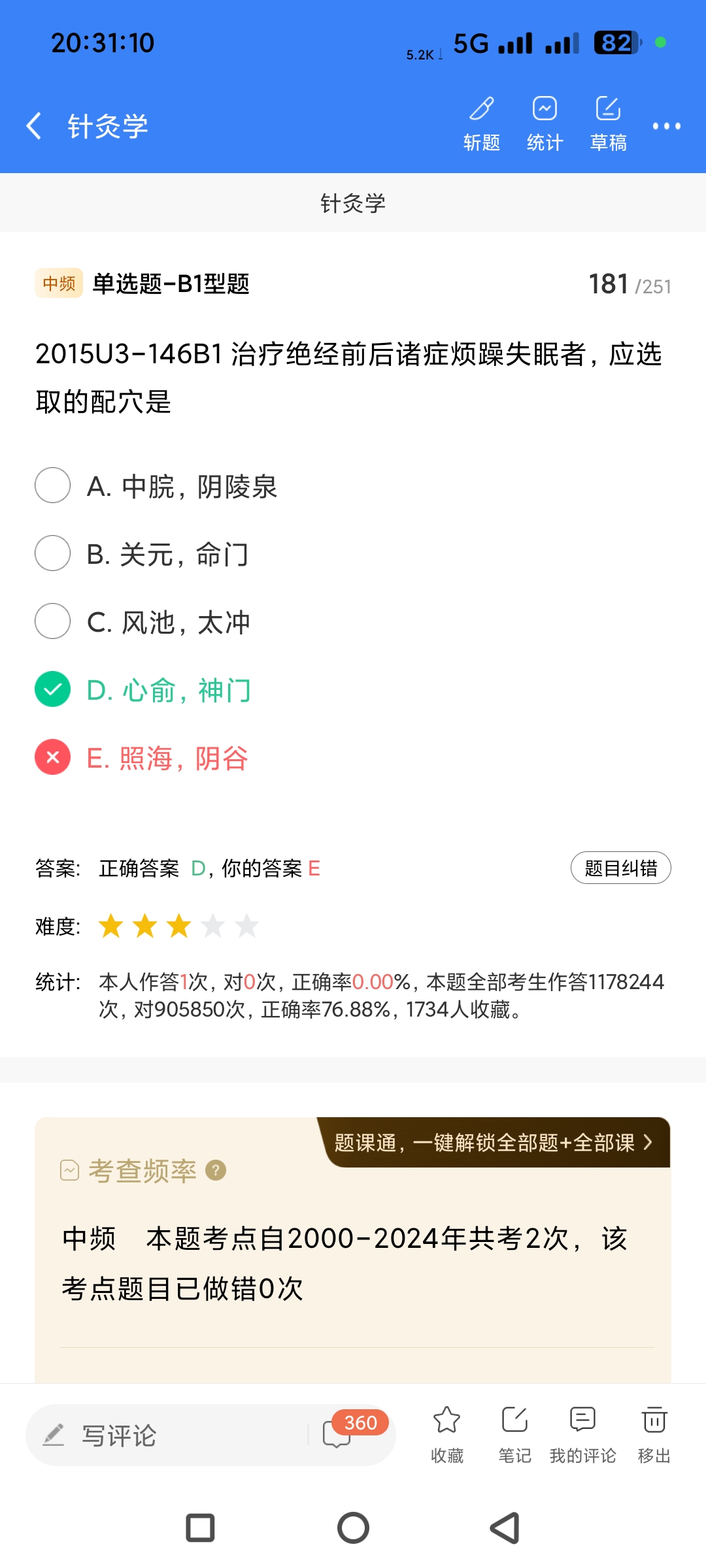Open the three-dot overflow menu

[x=666, y=126]
